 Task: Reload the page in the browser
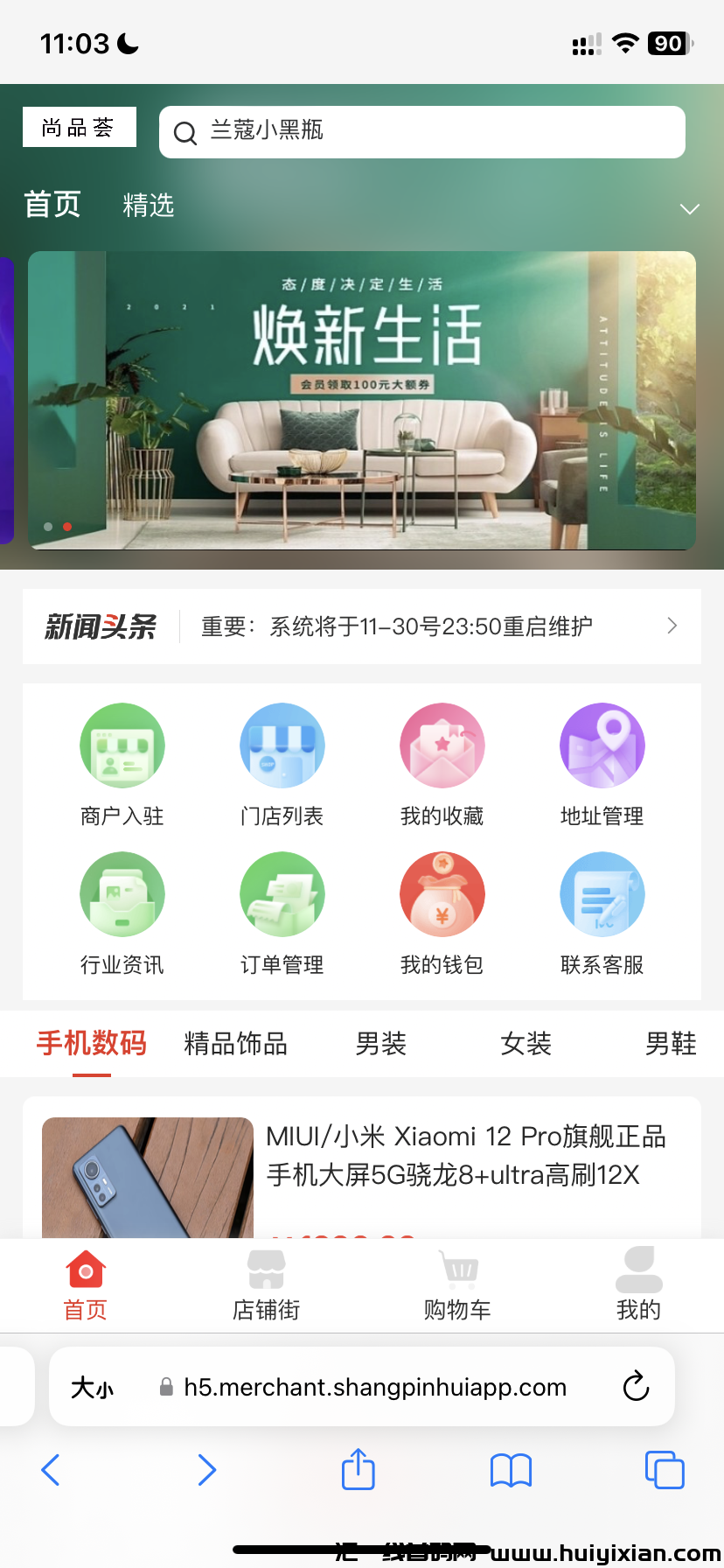636,1387
